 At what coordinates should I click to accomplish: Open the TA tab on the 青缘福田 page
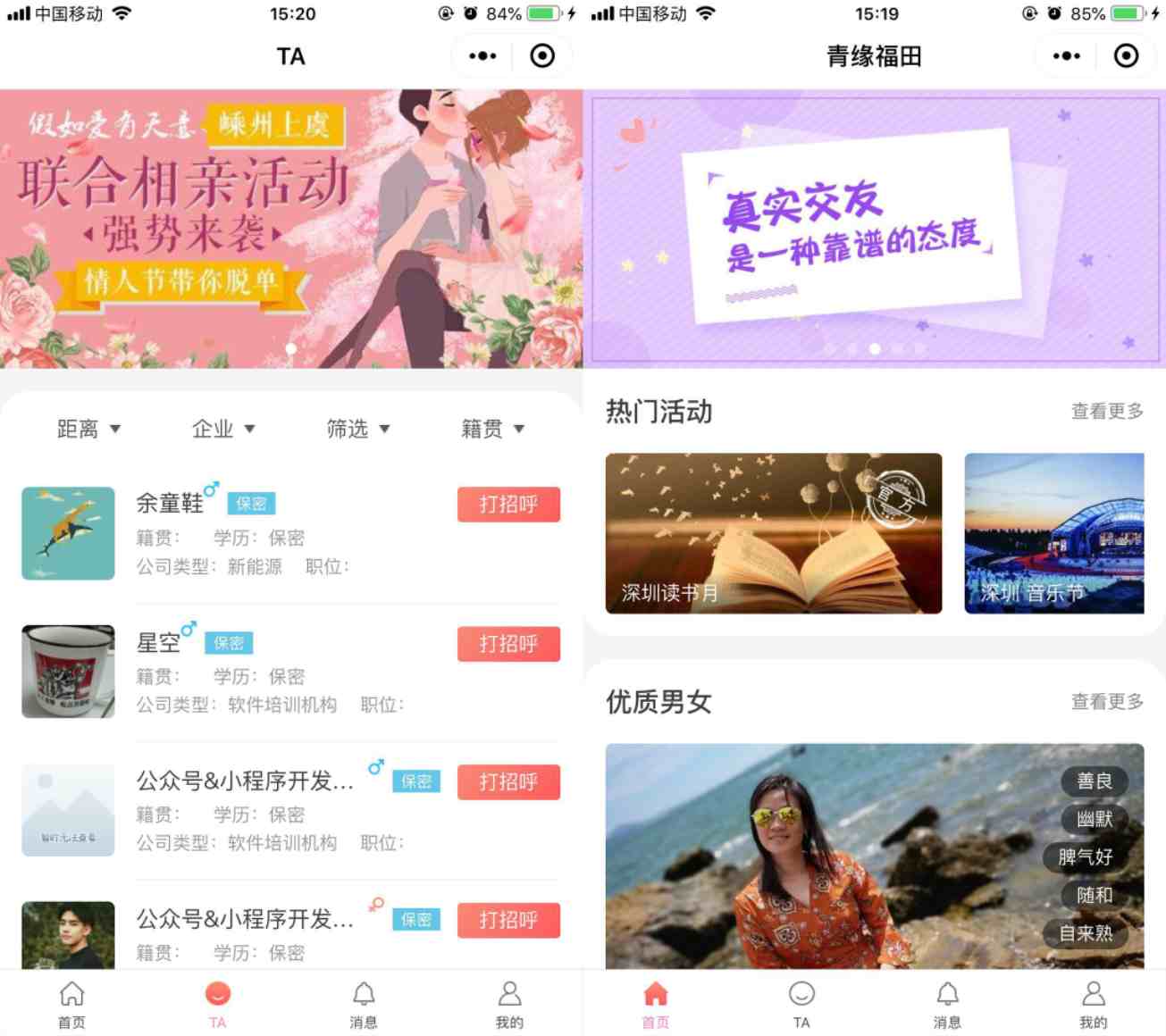pyautogui.click(x=801, y=1005)
